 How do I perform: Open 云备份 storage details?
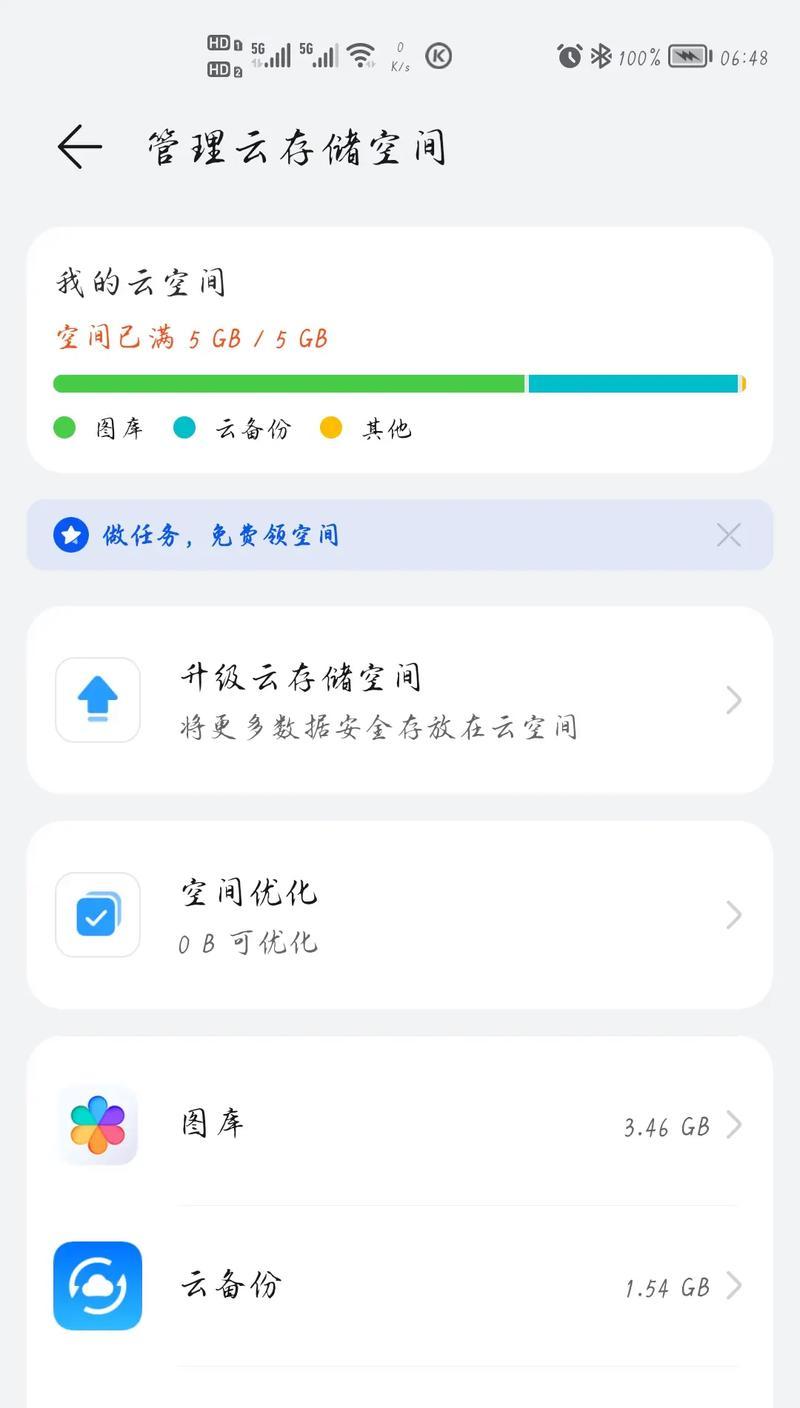click(400, 1286)
